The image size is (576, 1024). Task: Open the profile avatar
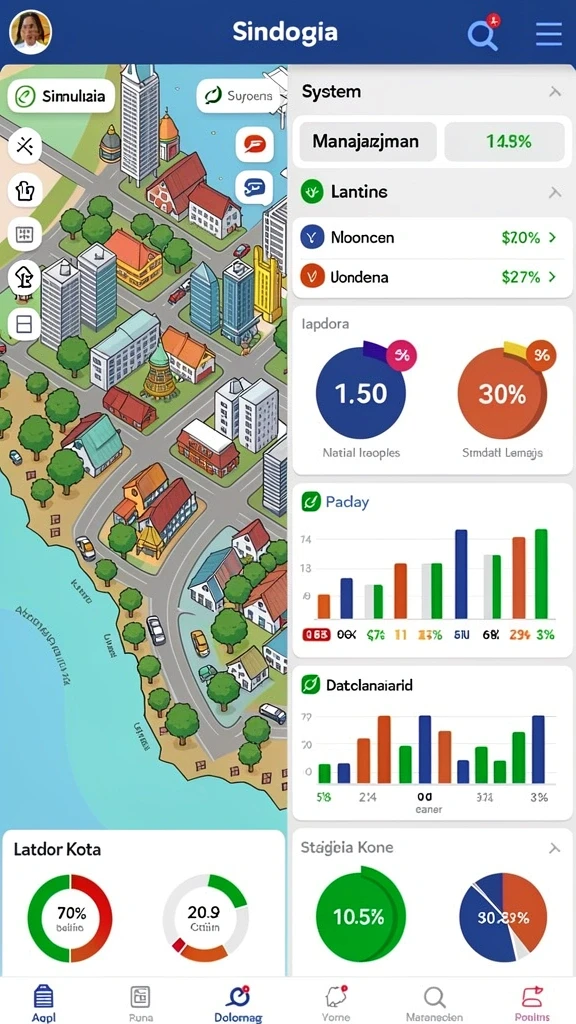tap(30, 32)
